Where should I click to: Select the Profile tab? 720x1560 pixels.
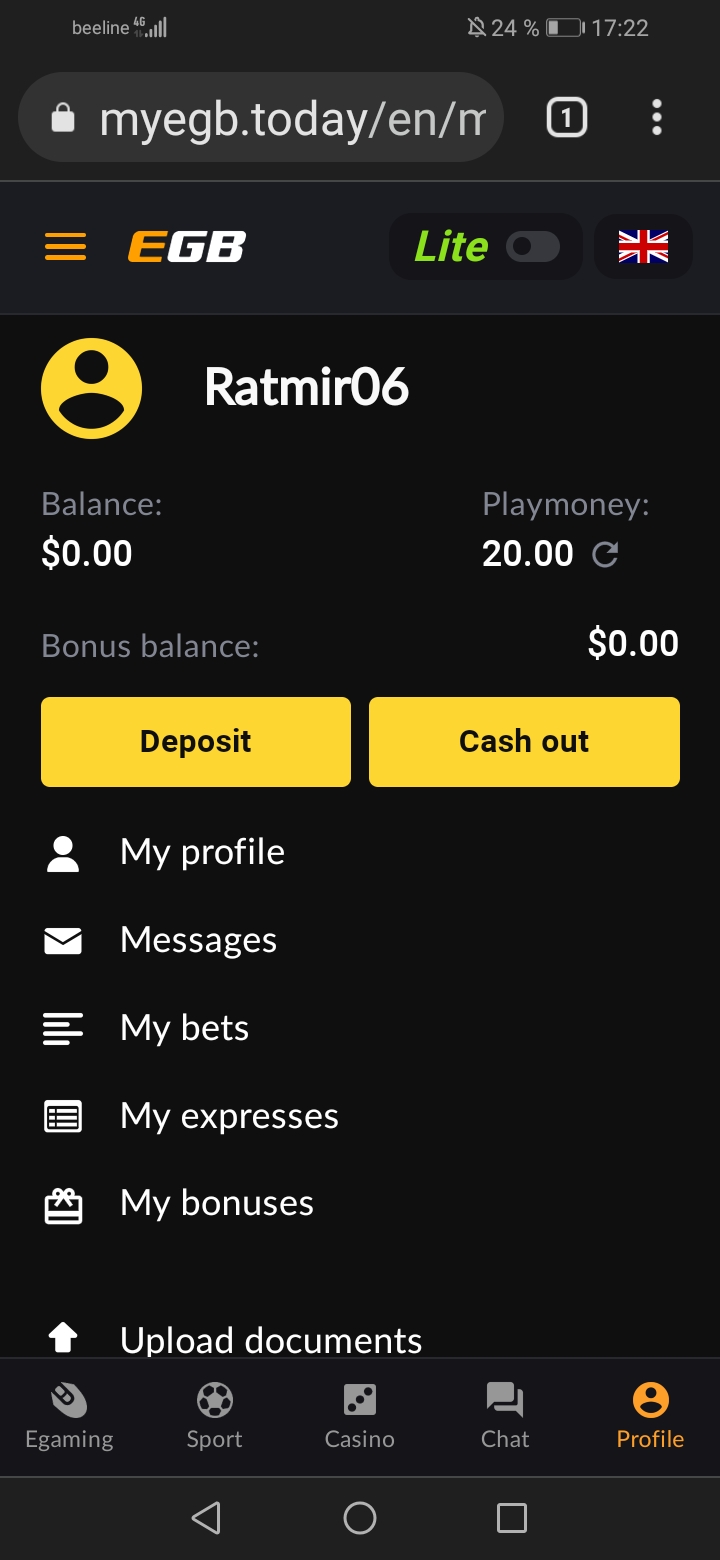click(650, 1416)
